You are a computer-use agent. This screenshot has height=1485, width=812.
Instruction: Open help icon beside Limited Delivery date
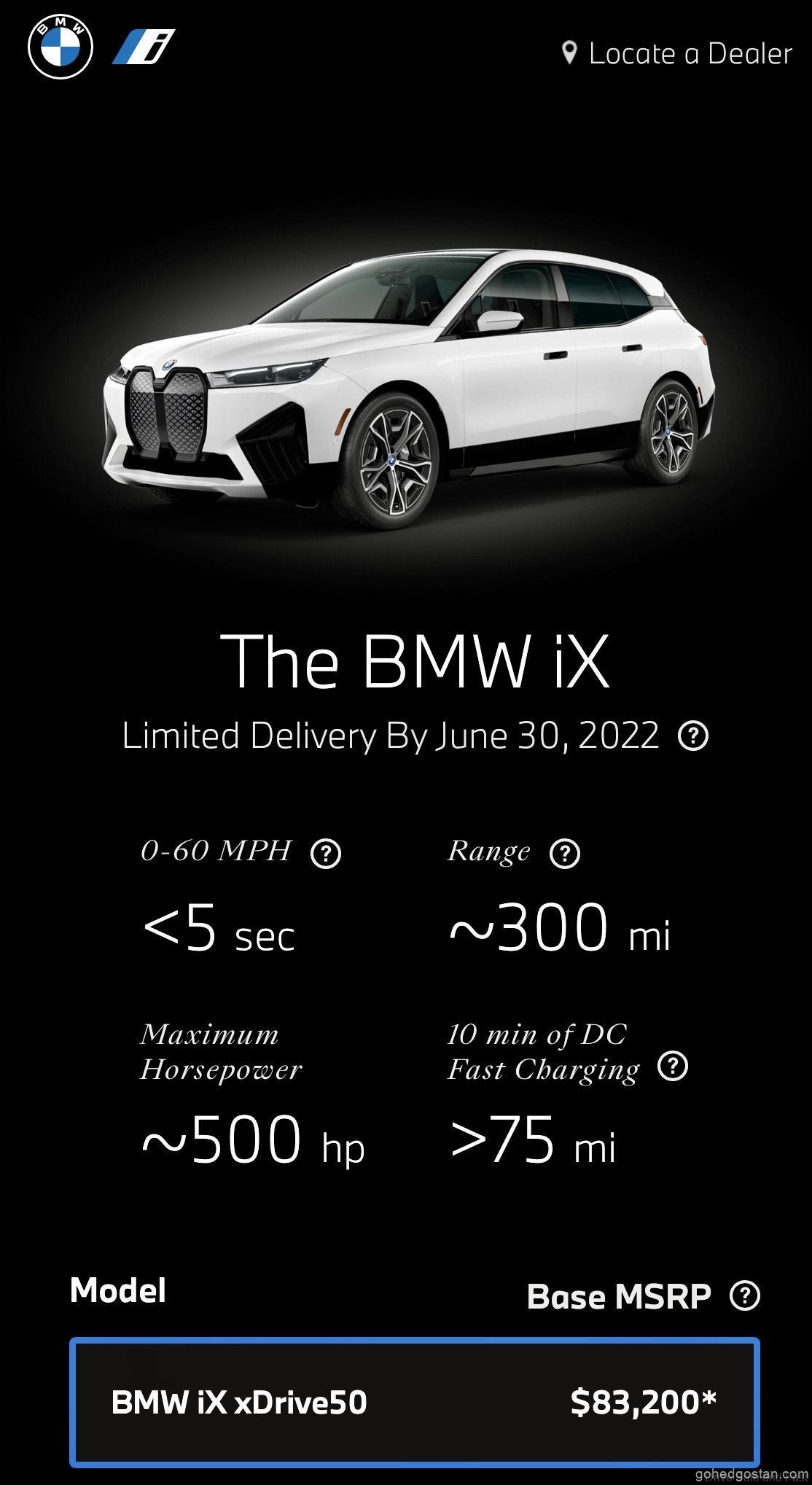[x=692, y=736]
